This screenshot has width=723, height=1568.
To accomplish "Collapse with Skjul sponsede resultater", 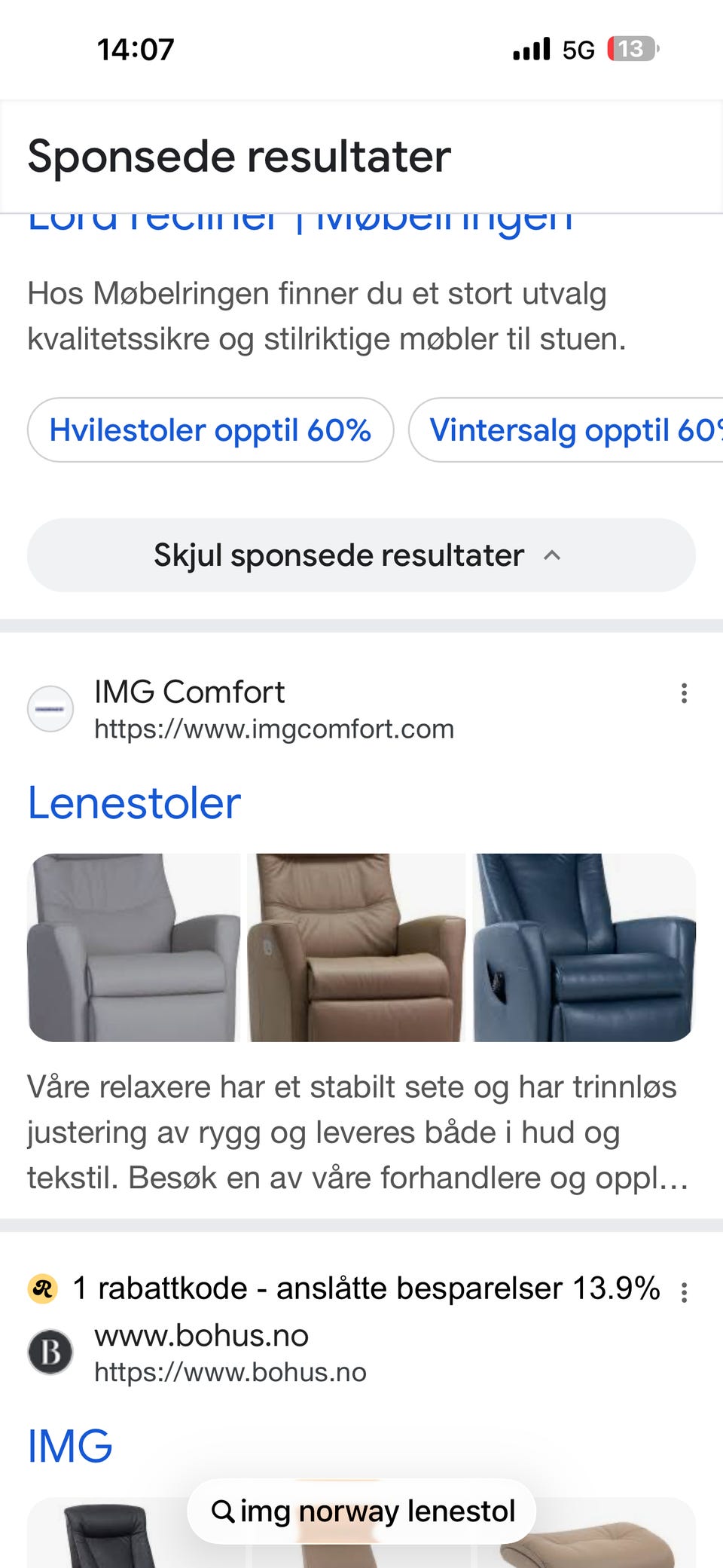I will point(361,555).
